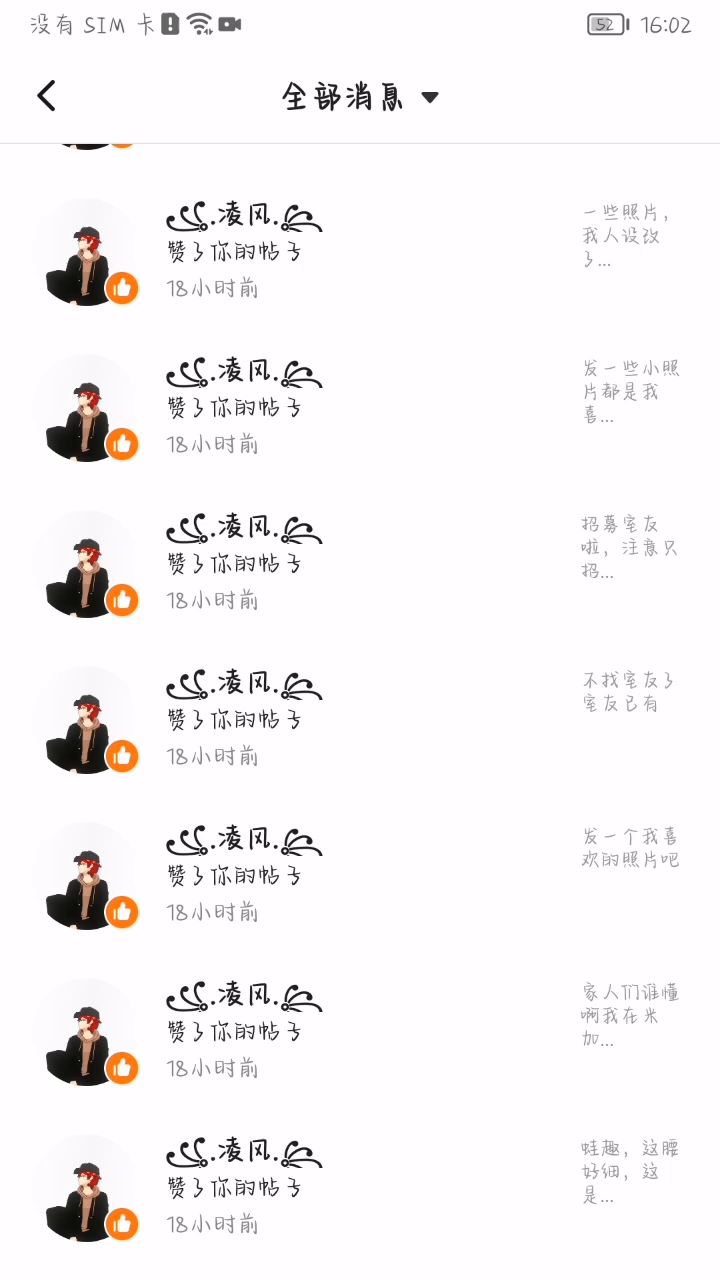Open the like notification on post 家人们谁懂
The image size is (720, 1280).
click(360, 1032)
